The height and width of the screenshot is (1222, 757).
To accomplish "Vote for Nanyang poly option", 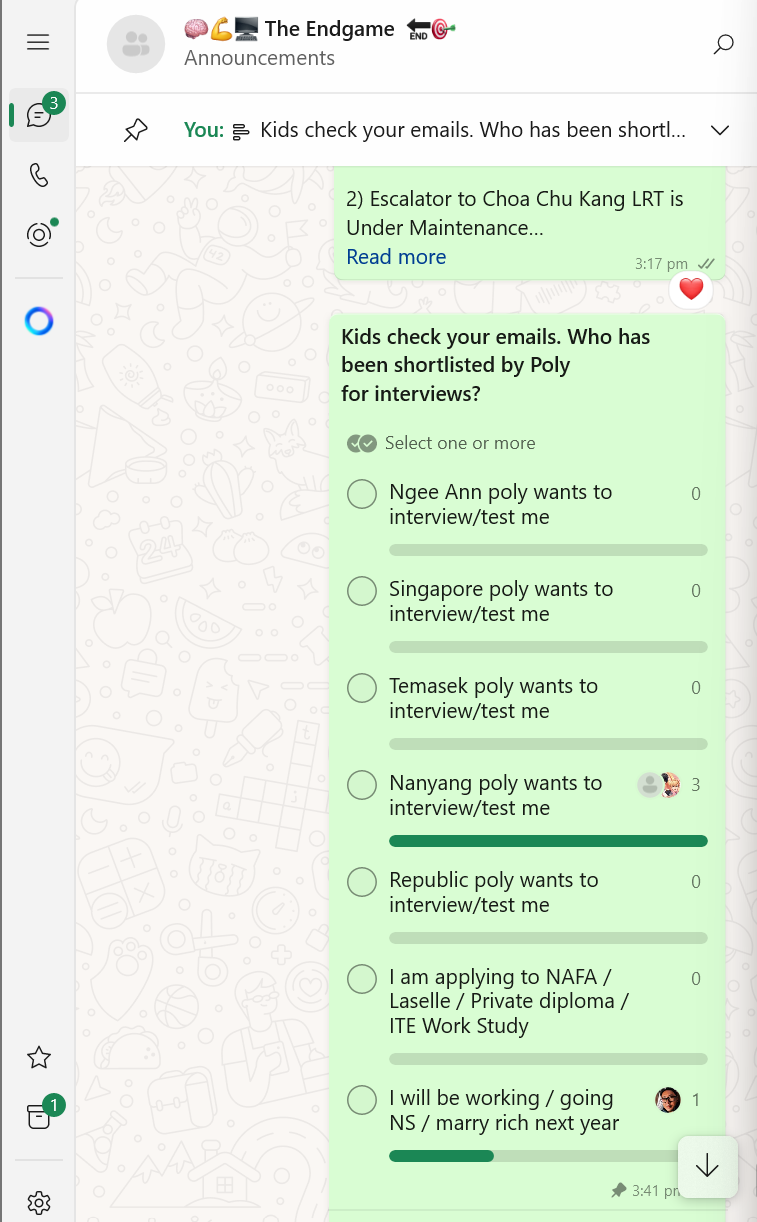I will (361, 785).
